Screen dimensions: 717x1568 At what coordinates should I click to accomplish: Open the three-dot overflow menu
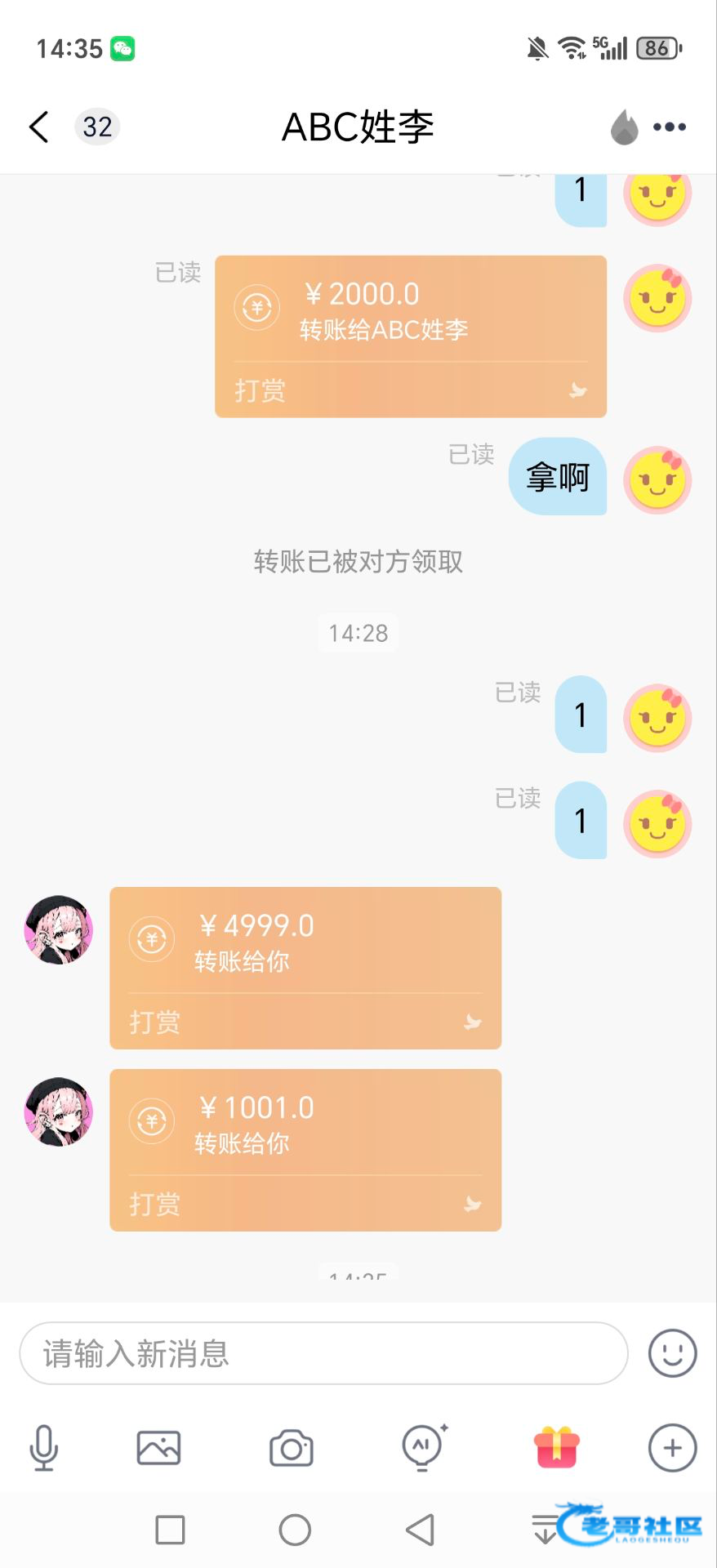click(670, 127)
